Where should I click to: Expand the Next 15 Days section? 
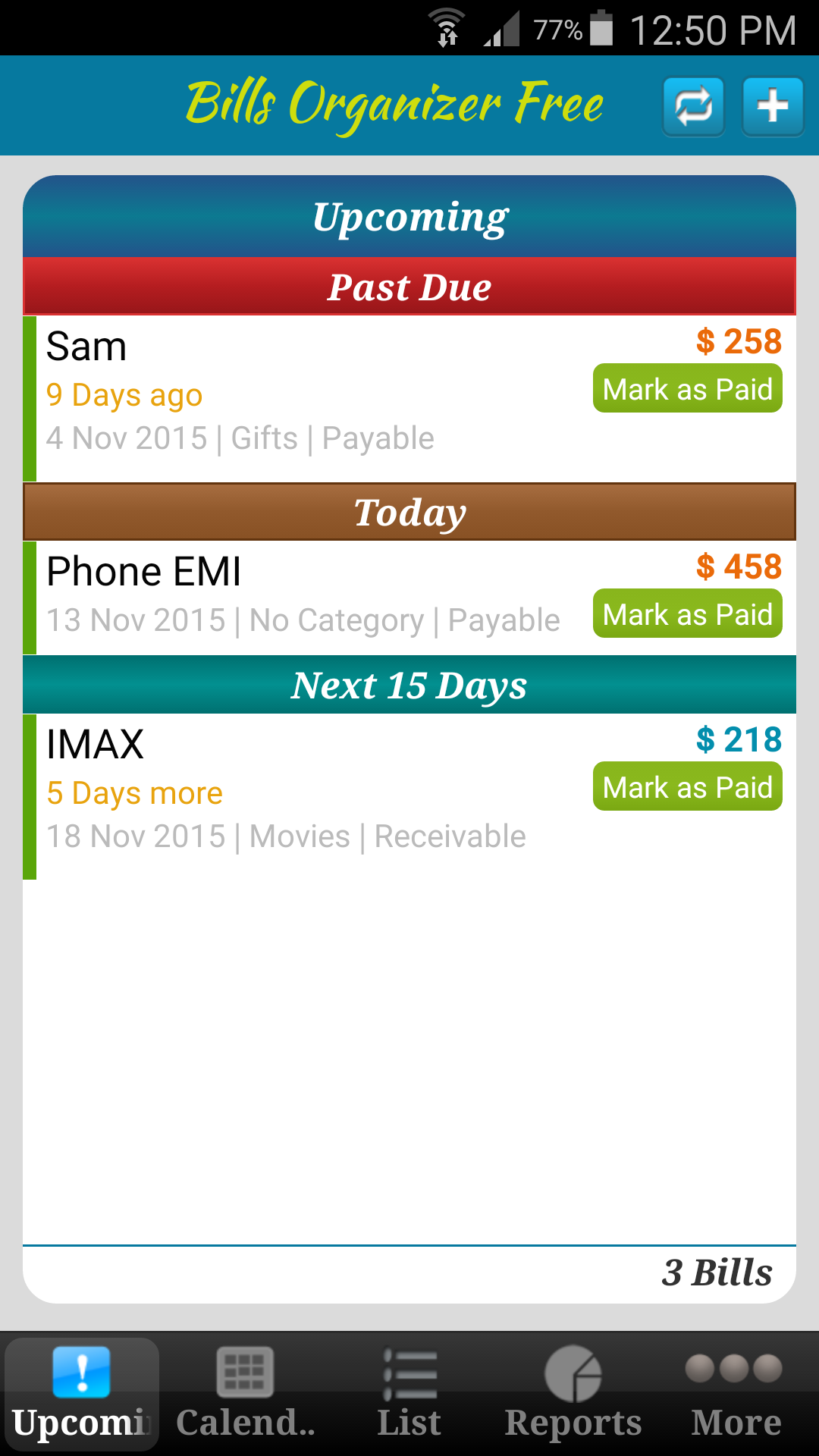coord(409,685)
